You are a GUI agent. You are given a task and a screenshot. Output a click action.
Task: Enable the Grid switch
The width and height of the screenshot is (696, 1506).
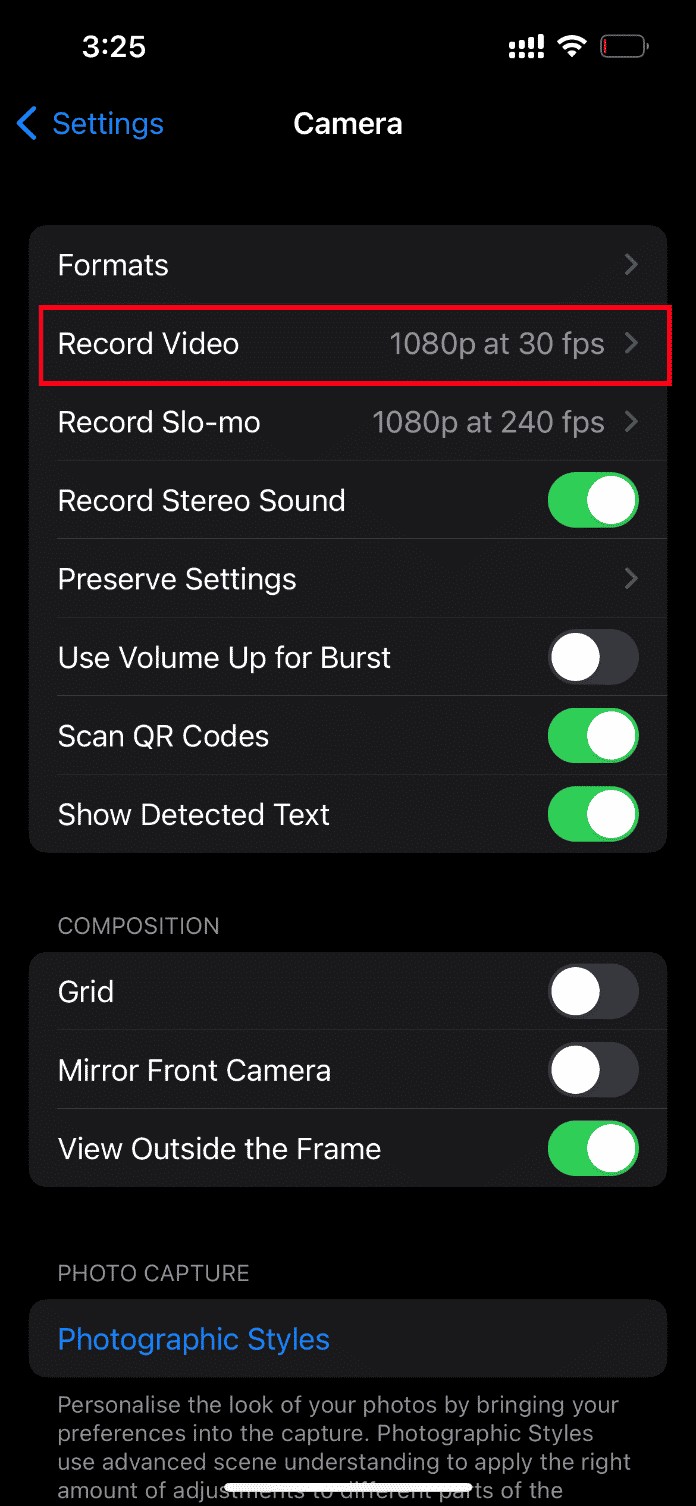(x=592, y=992)
